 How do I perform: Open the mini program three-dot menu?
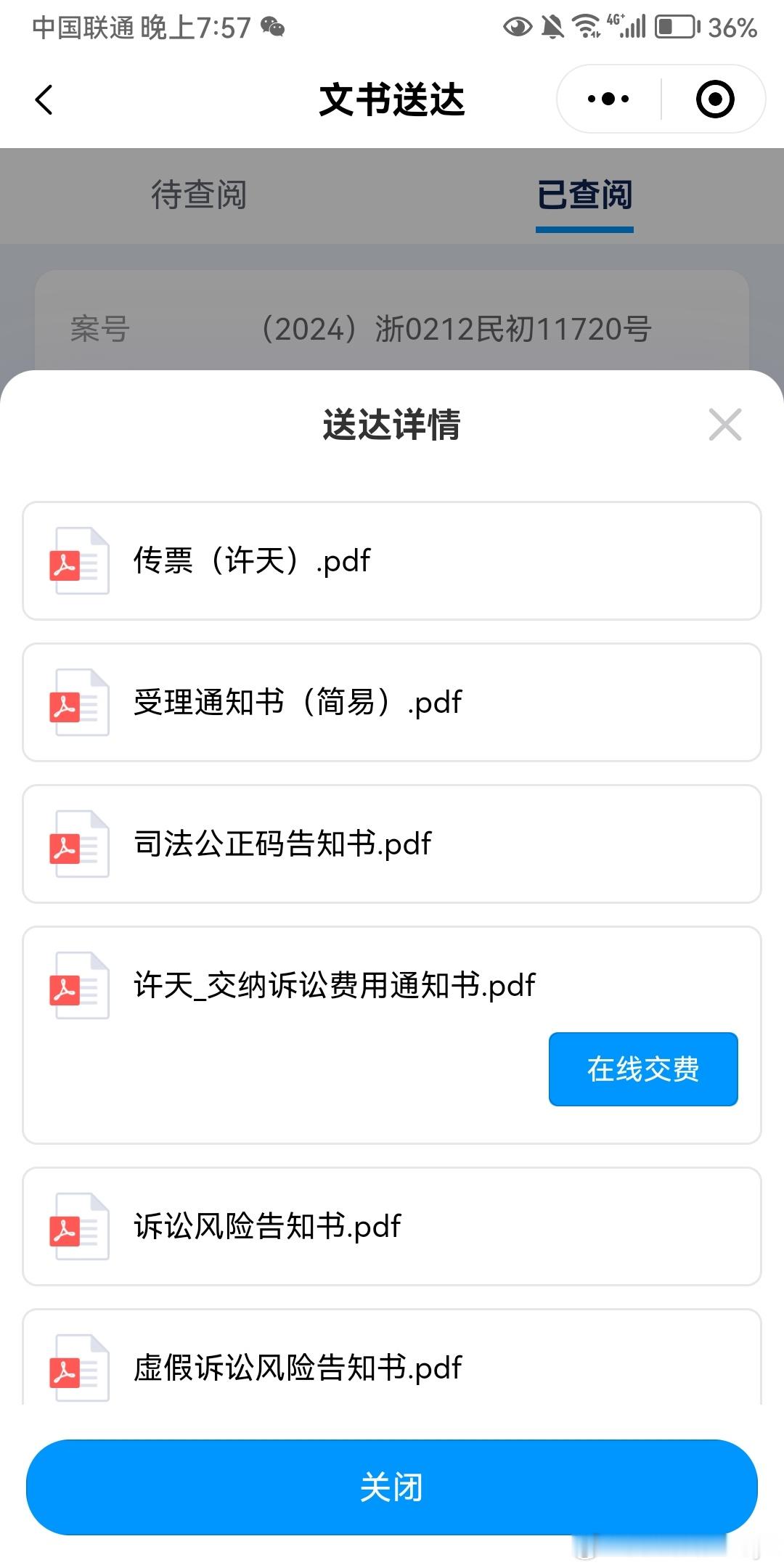(608, 99)
